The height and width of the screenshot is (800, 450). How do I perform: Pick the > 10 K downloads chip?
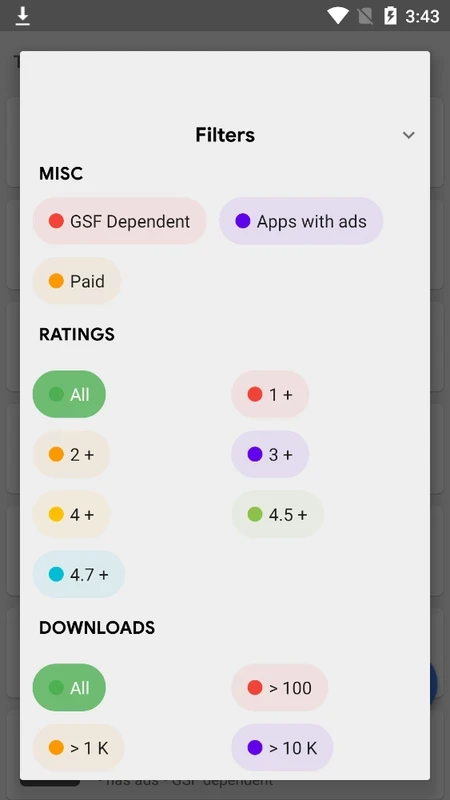(282, 748)
